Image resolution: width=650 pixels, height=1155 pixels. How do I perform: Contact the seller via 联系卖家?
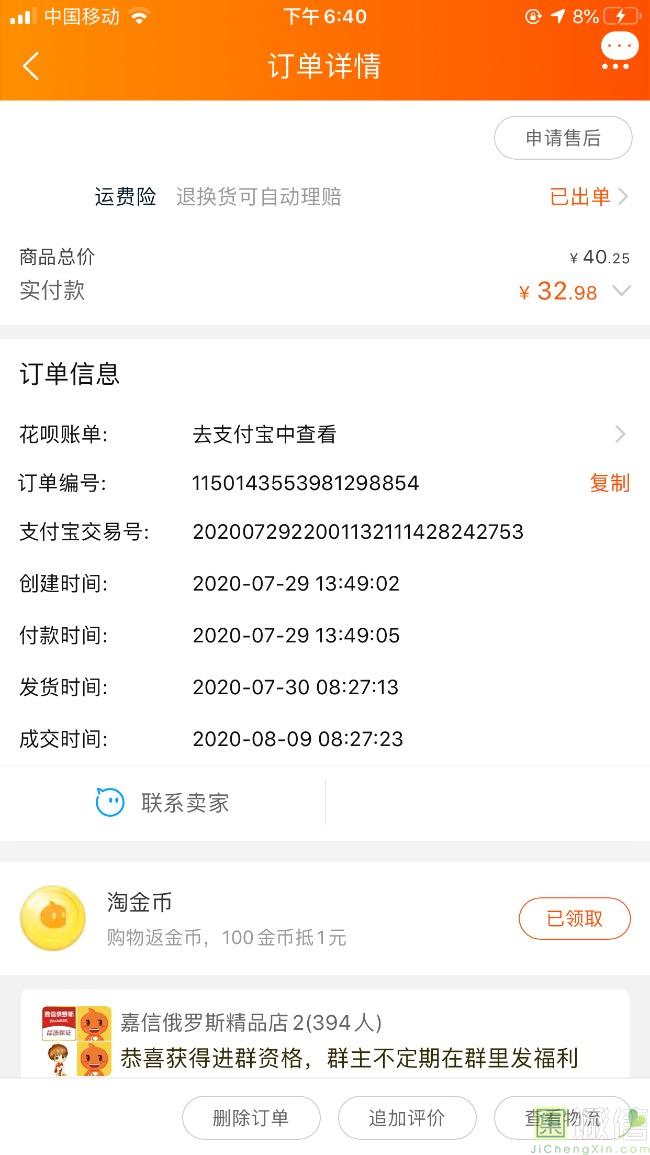(x=163, y=802)
